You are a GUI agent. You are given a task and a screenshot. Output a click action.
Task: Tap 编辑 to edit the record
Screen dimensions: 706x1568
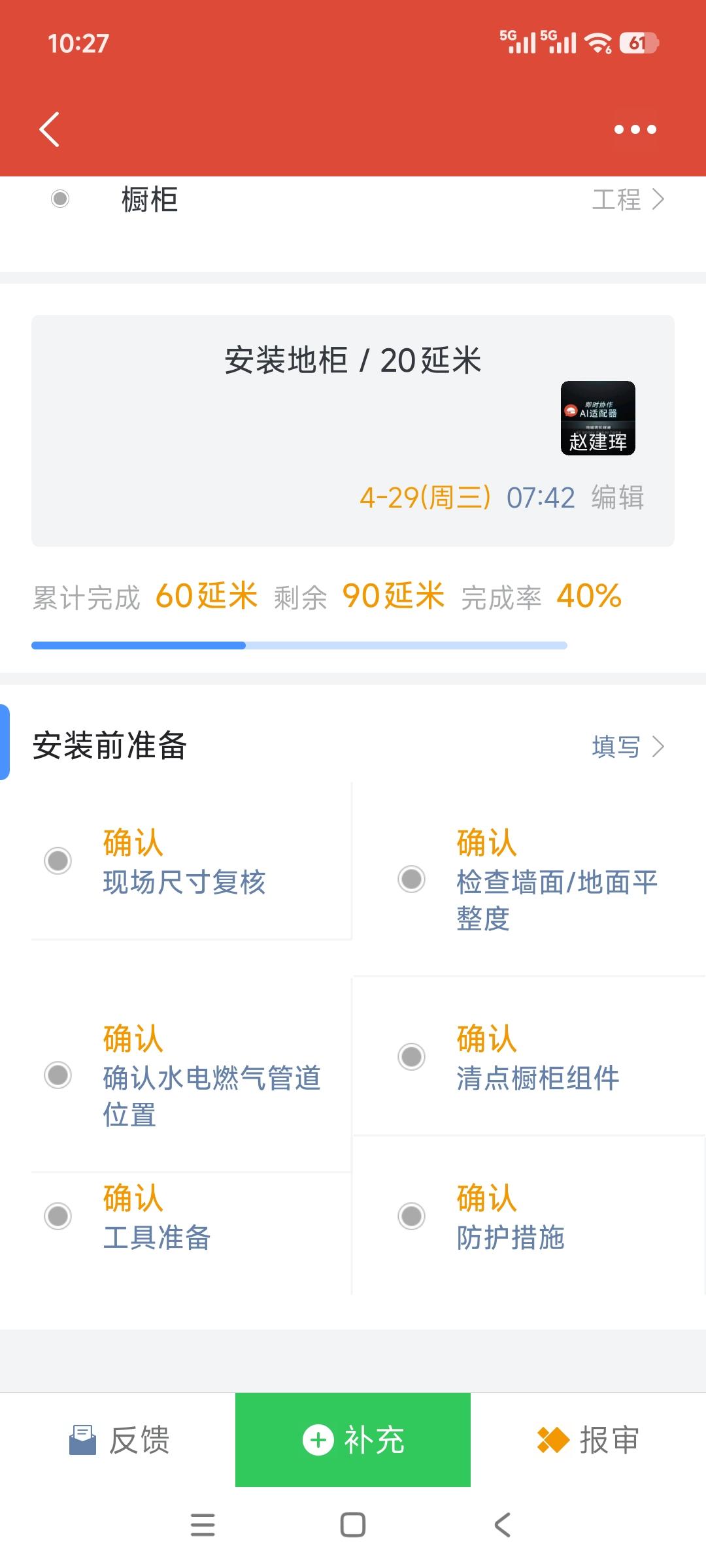click(x=618, y=498)
